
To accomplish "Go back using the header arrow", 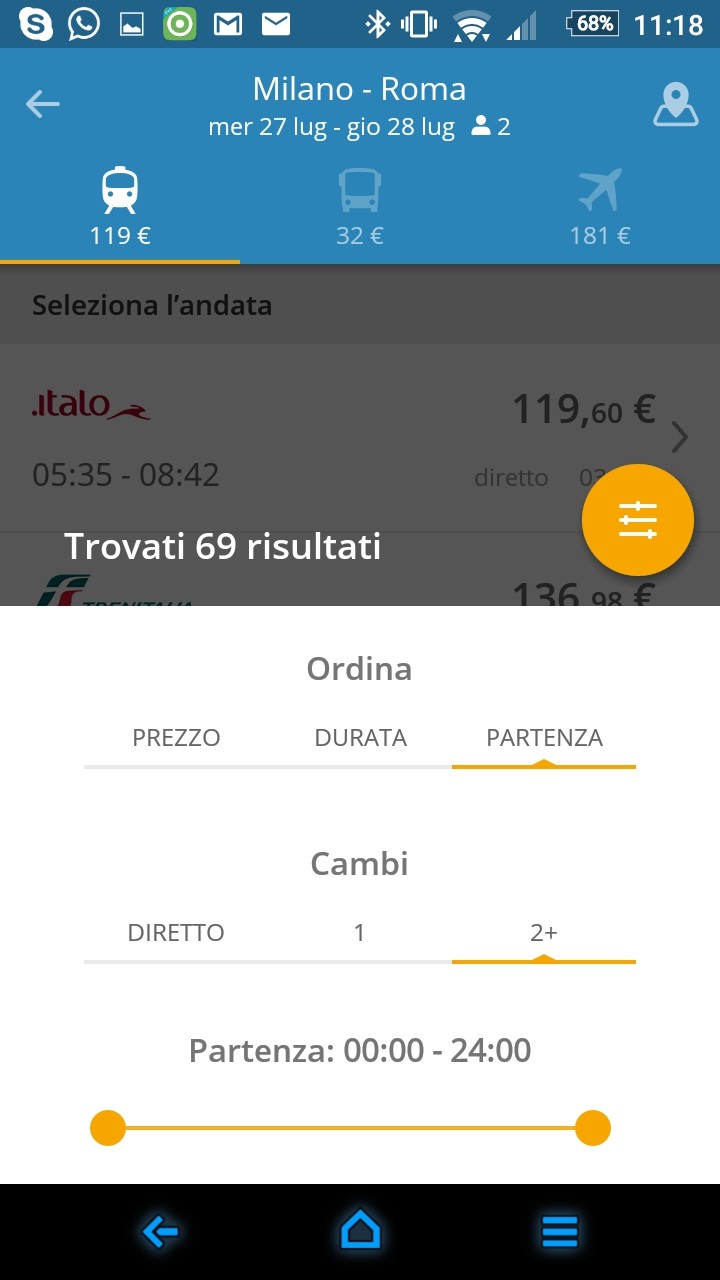I will [43, 104].
